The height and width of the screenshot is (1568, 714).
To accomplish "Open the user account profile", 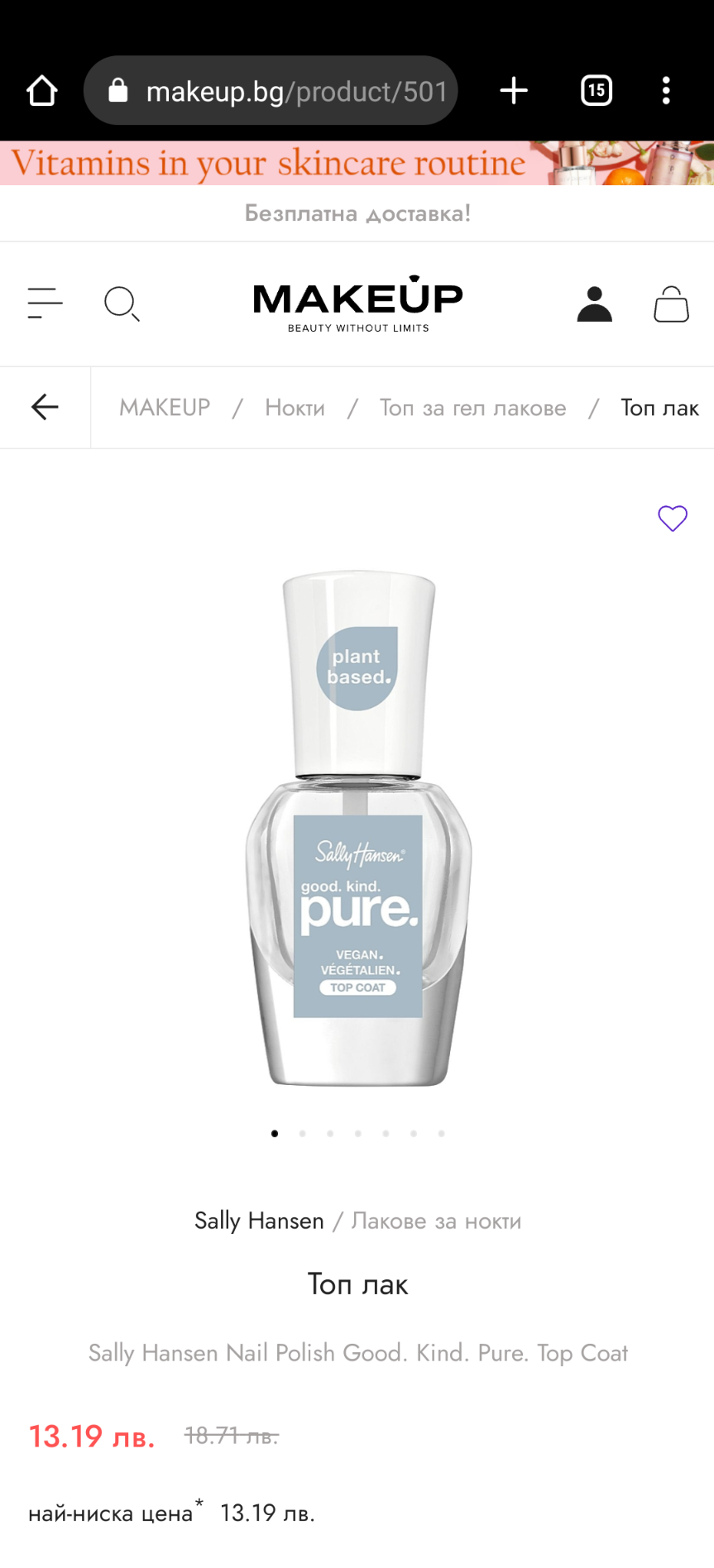I will pyautogui.click(x=594, y=304).
